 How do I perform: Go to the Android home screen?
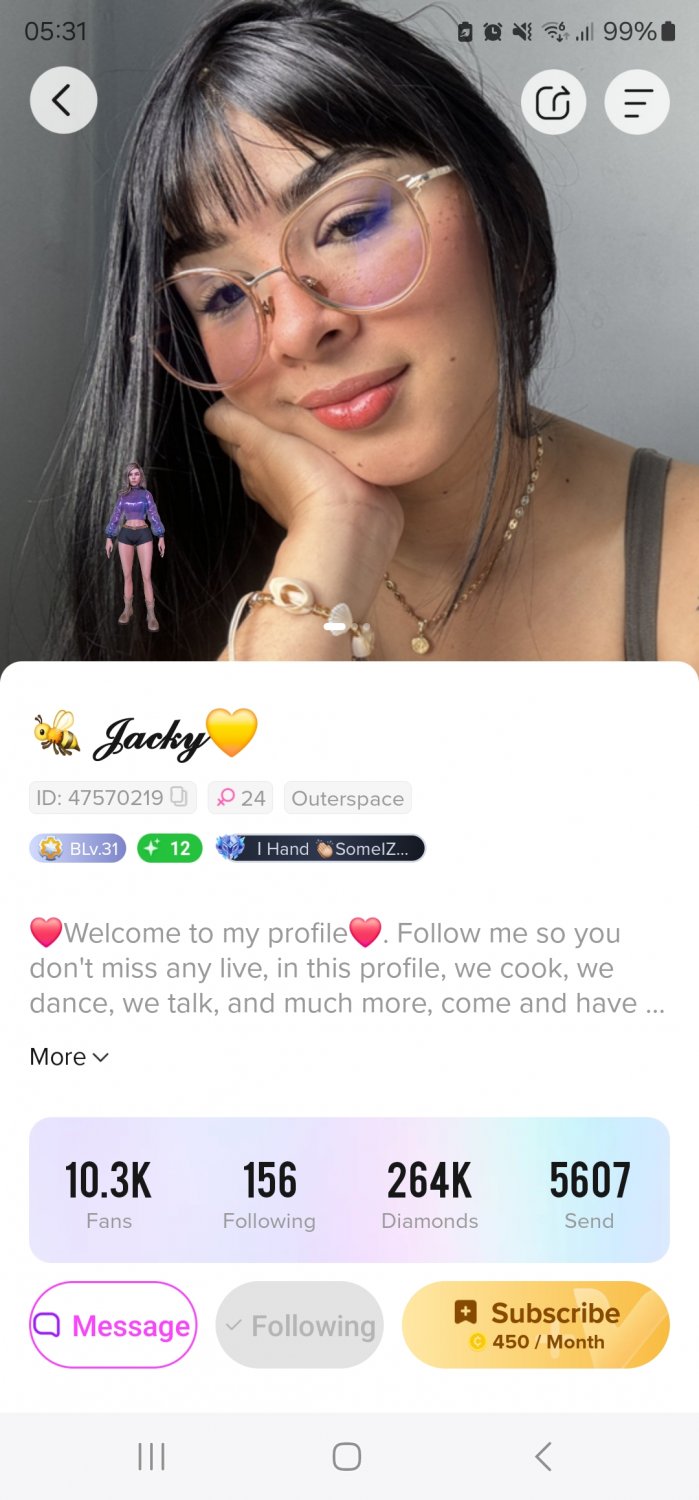347,1456
